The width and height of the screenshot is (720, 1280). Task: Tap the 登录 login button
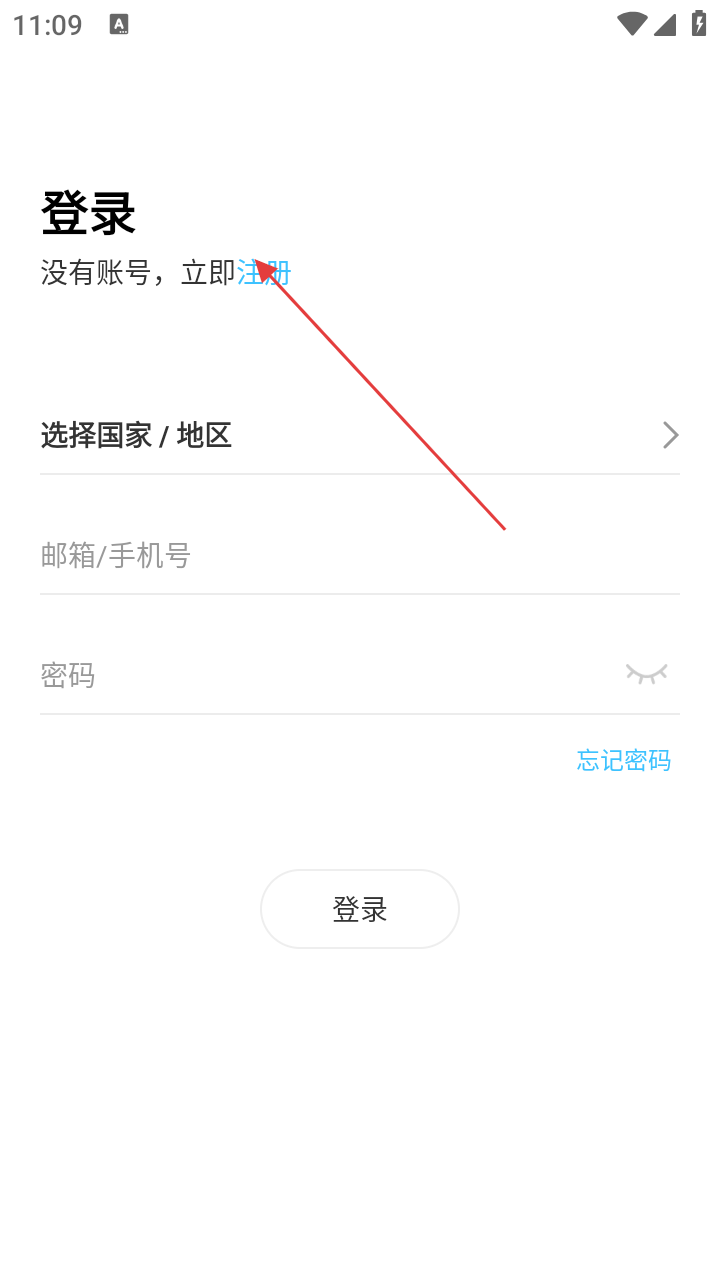[x=360, y=909]
